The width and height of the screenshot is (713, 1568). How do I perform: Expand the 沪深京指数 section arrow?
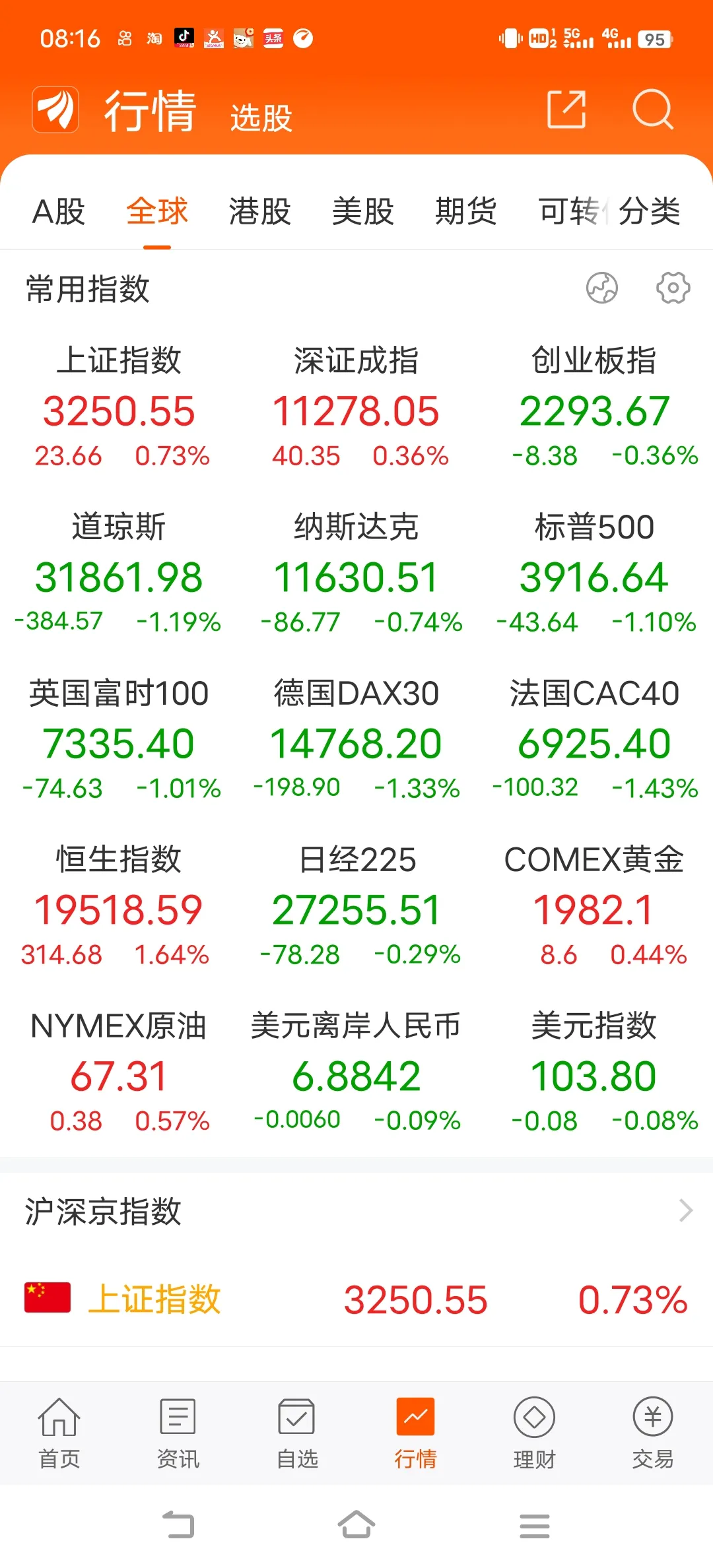(x=686, y=1210)
